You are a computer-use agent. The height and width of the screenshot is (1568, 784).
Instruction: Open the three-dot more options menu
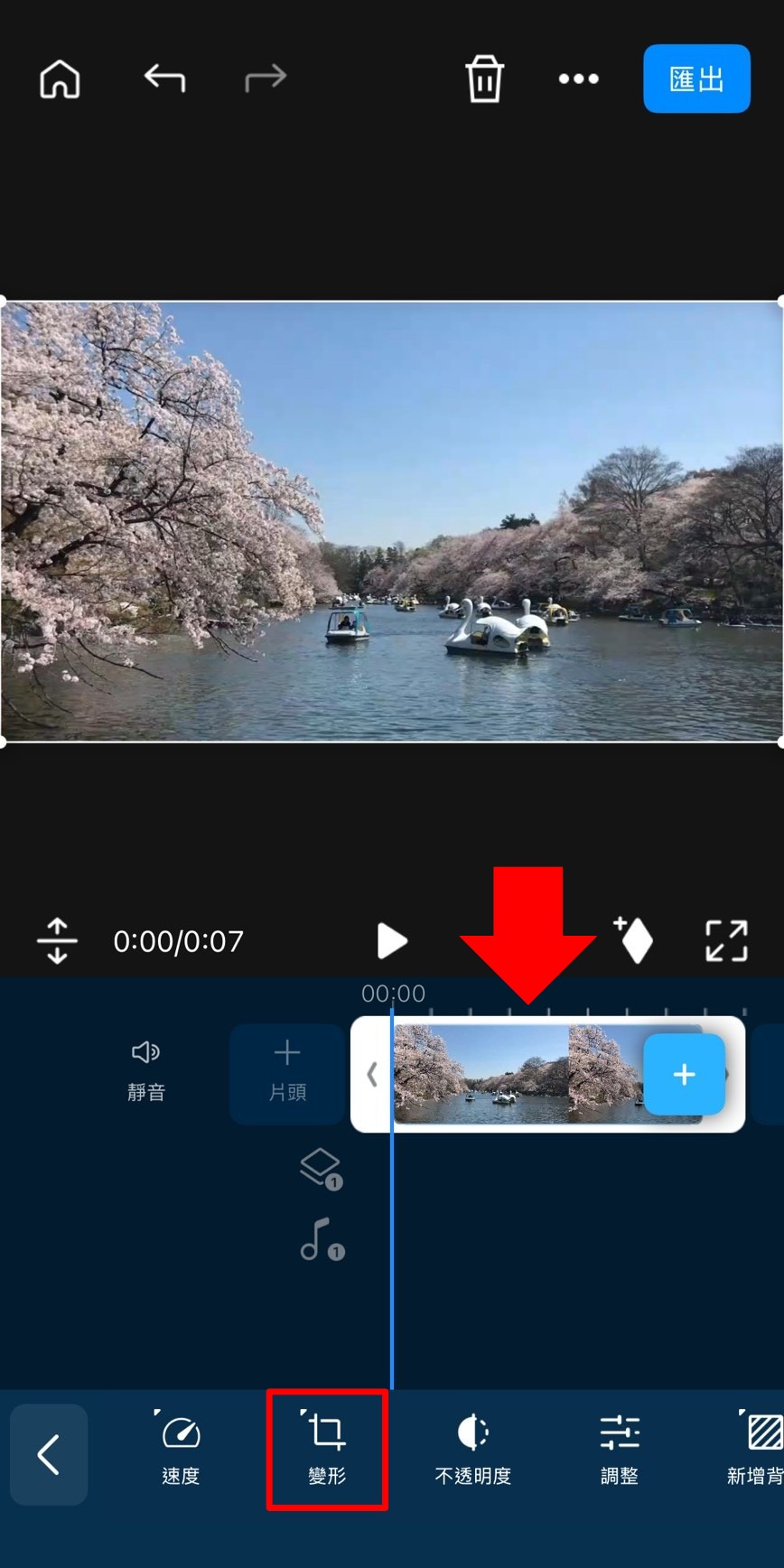click(578, 79)
